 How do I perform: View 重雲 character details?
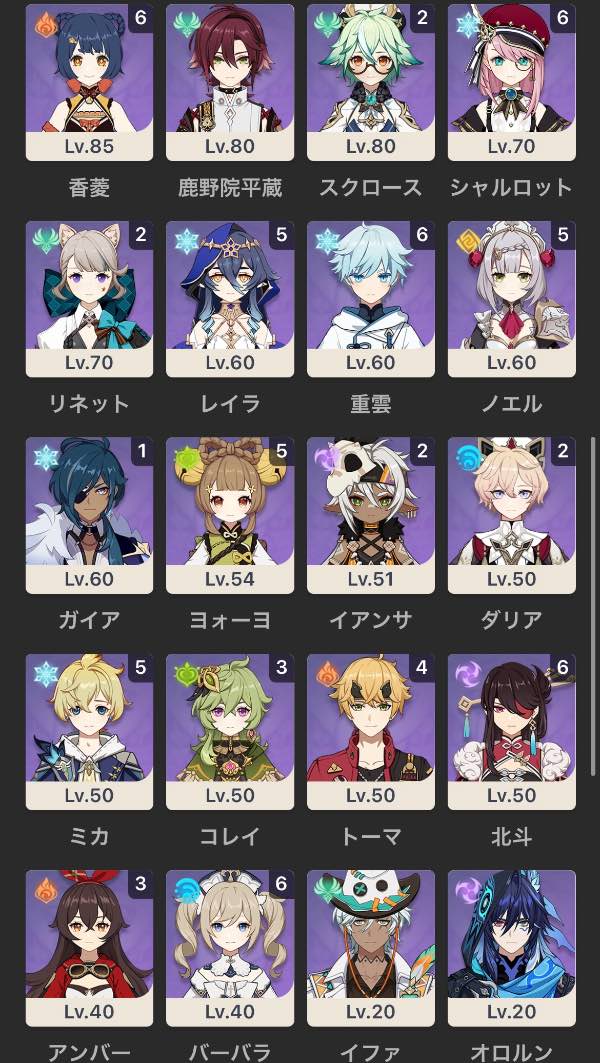pyautogui.click(x=371, y=299)
